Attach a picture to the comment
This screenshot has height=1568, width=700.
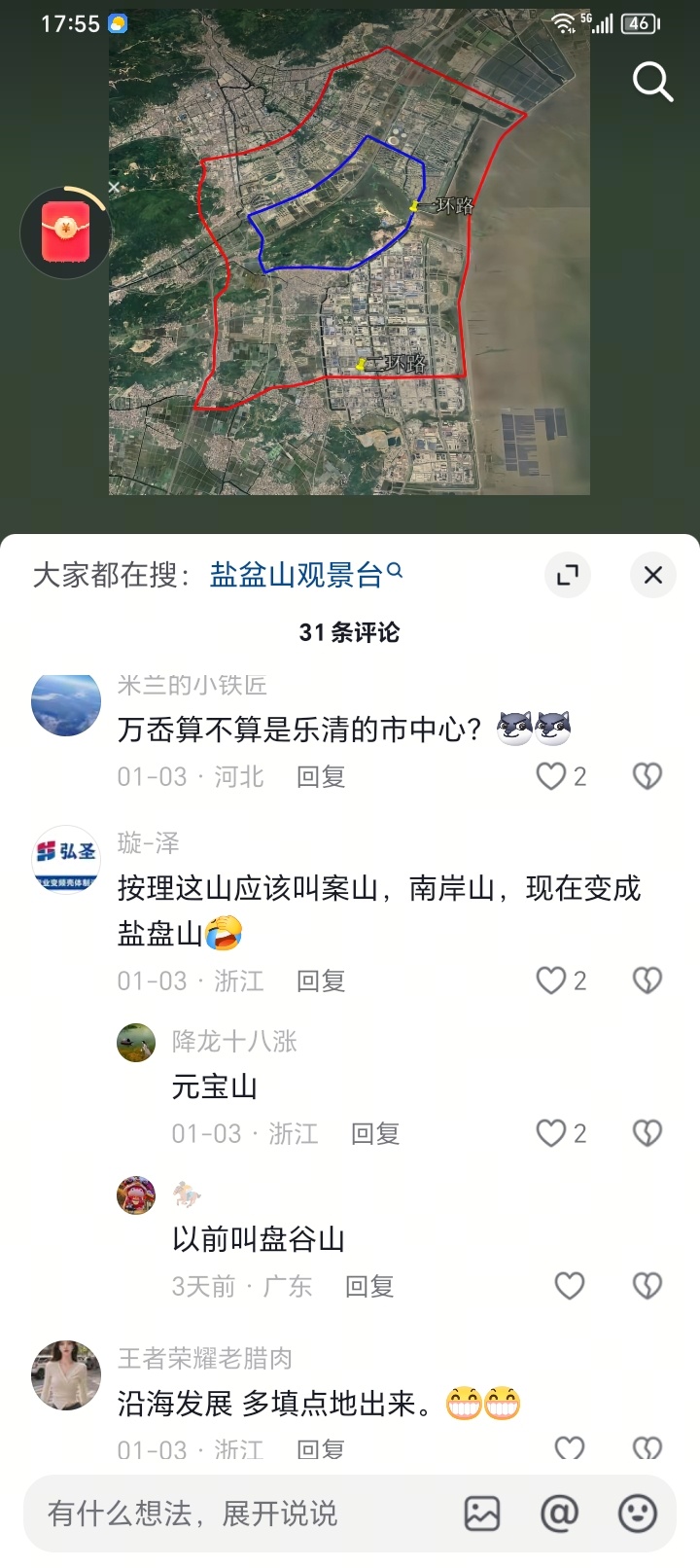pyautogui.click(x=482, y=1514)
